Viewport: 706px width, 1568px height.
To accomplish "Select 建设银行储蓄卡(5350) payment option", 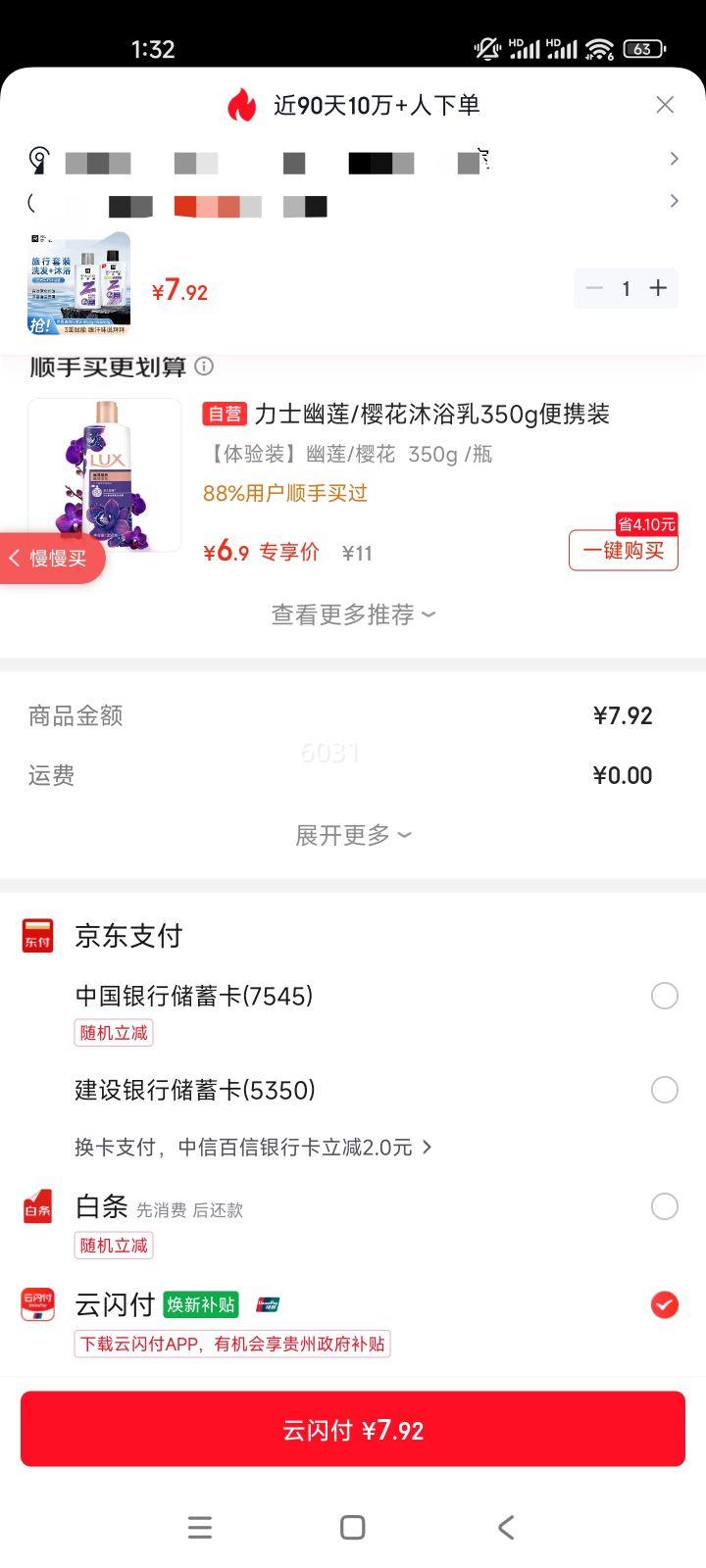I will point(665,1090).
